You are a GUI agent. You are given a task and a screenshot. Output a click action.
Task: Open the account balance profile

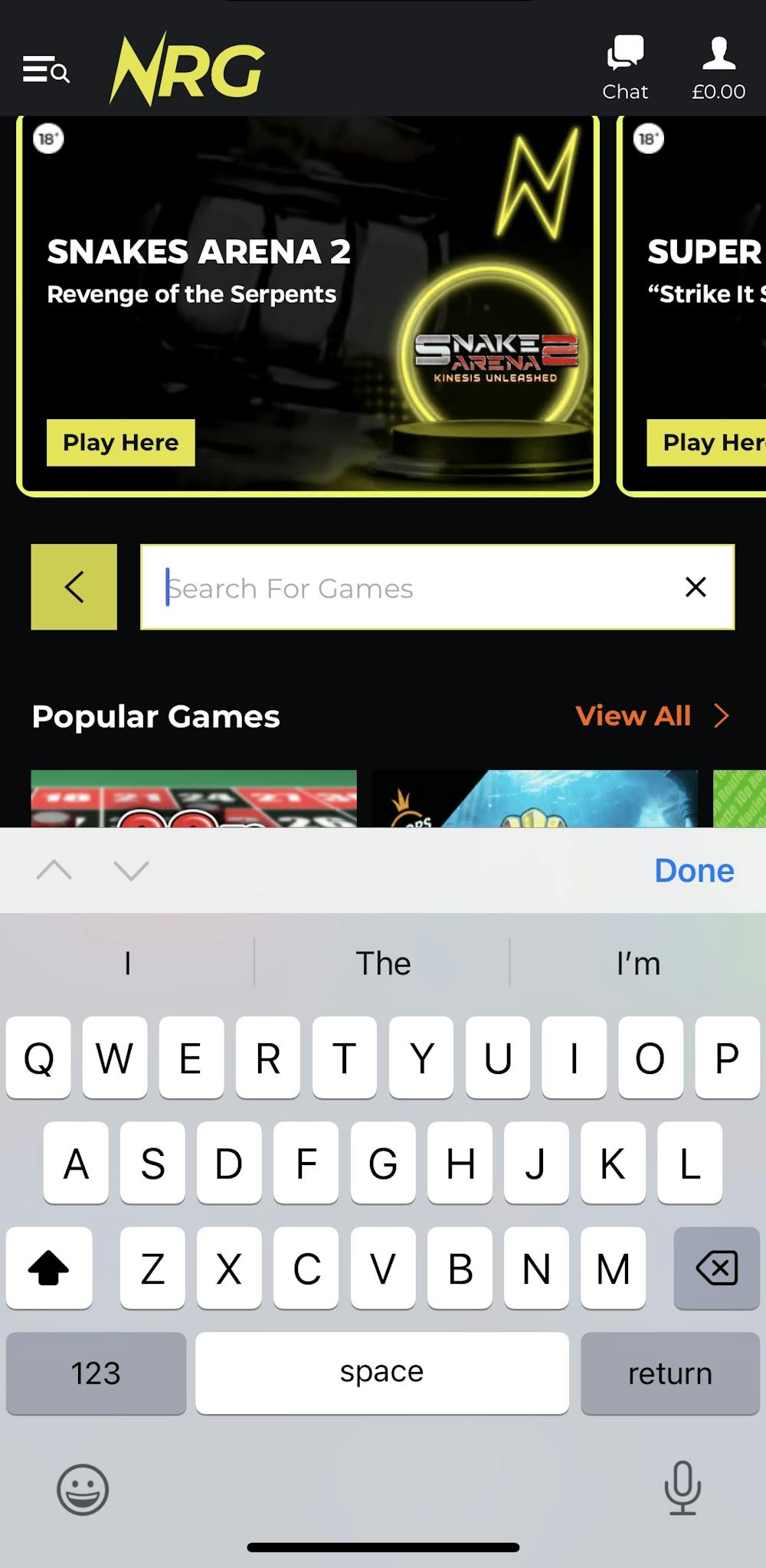718,68
